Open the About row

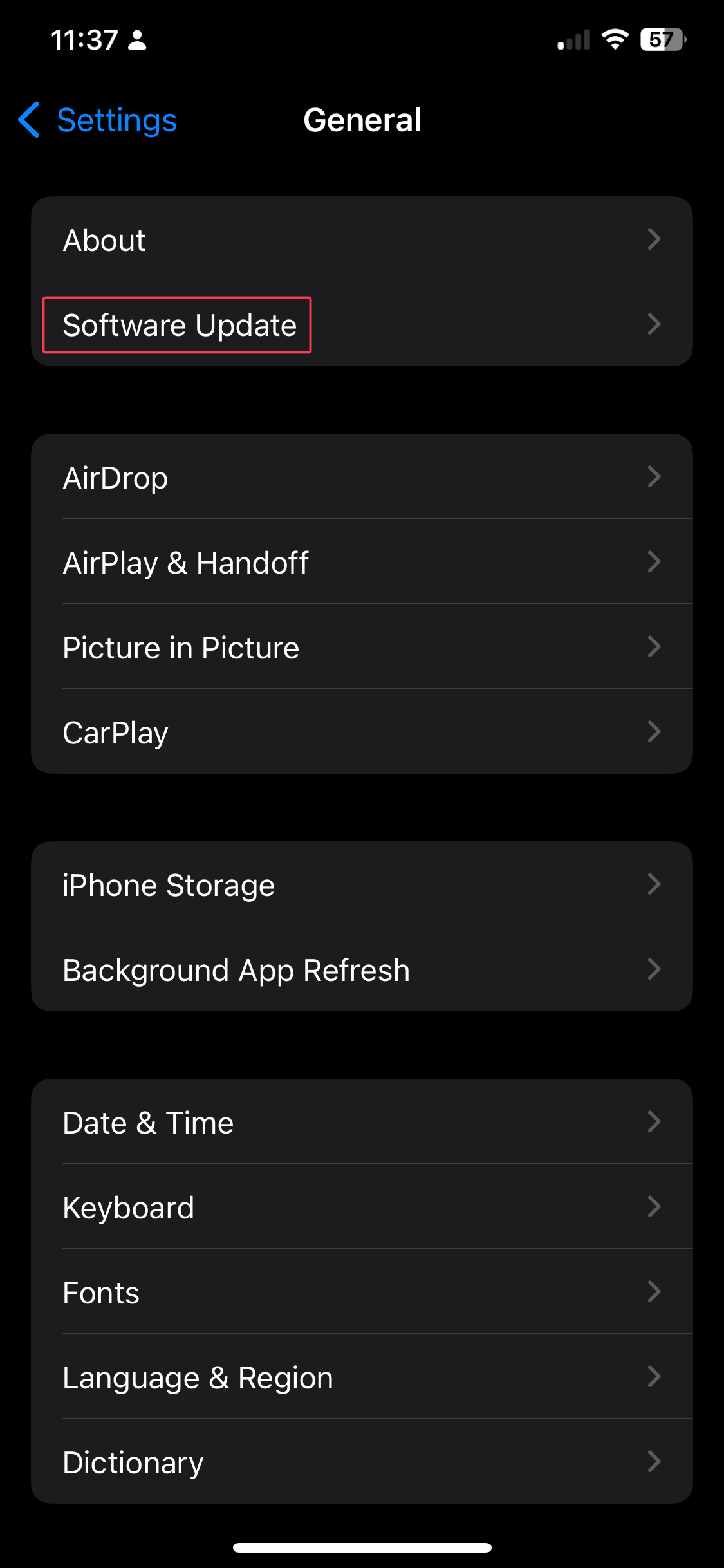[362, 239]
